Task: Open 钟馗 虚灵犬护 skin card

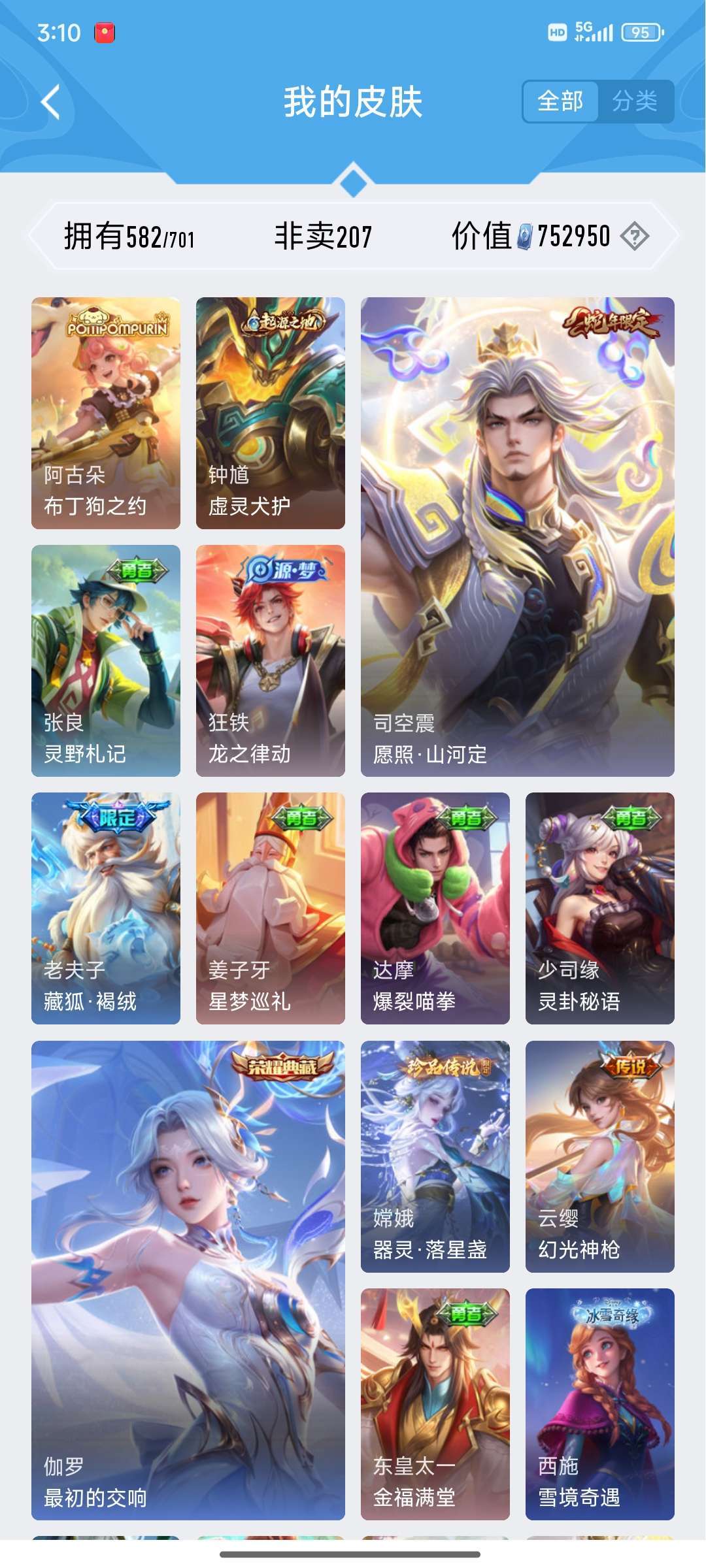Action: 271,413
